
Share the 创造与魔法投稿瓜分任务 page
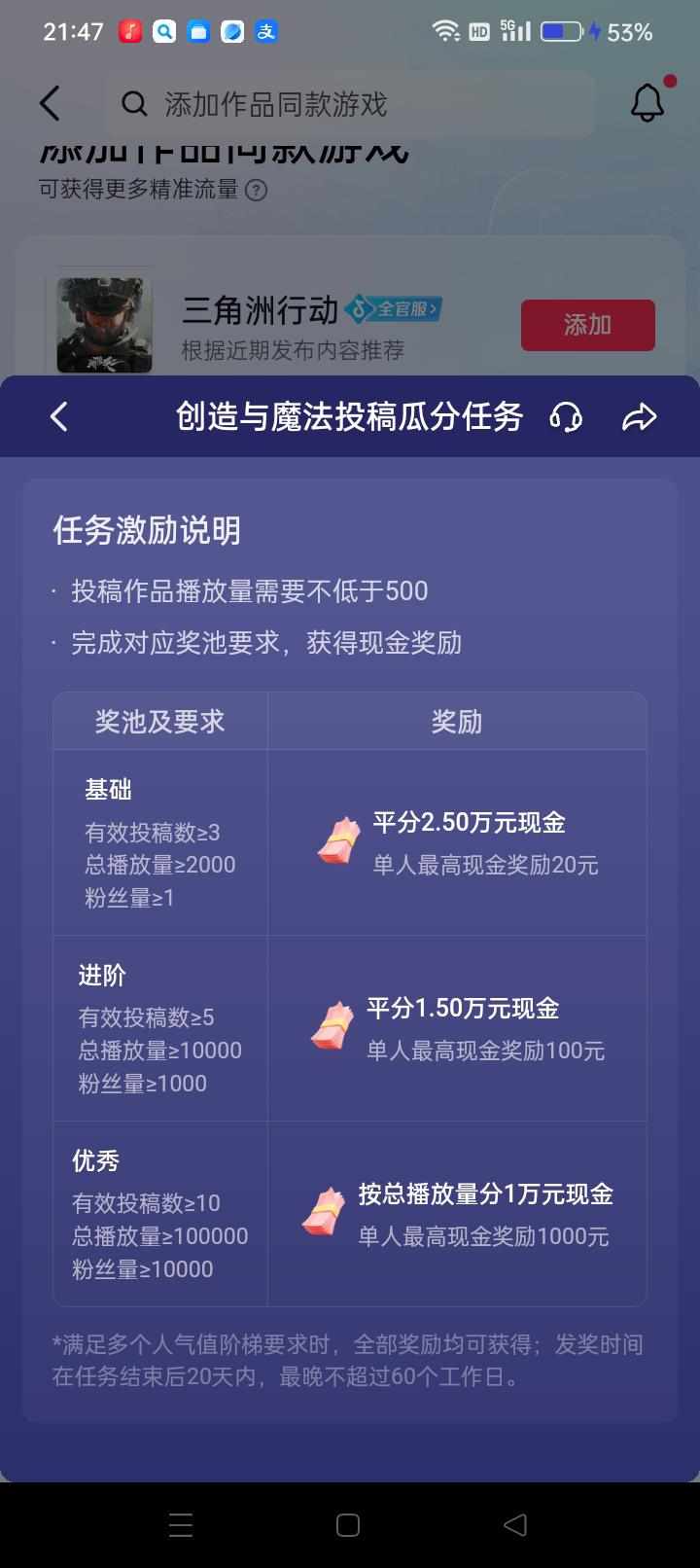pos(639,417)
